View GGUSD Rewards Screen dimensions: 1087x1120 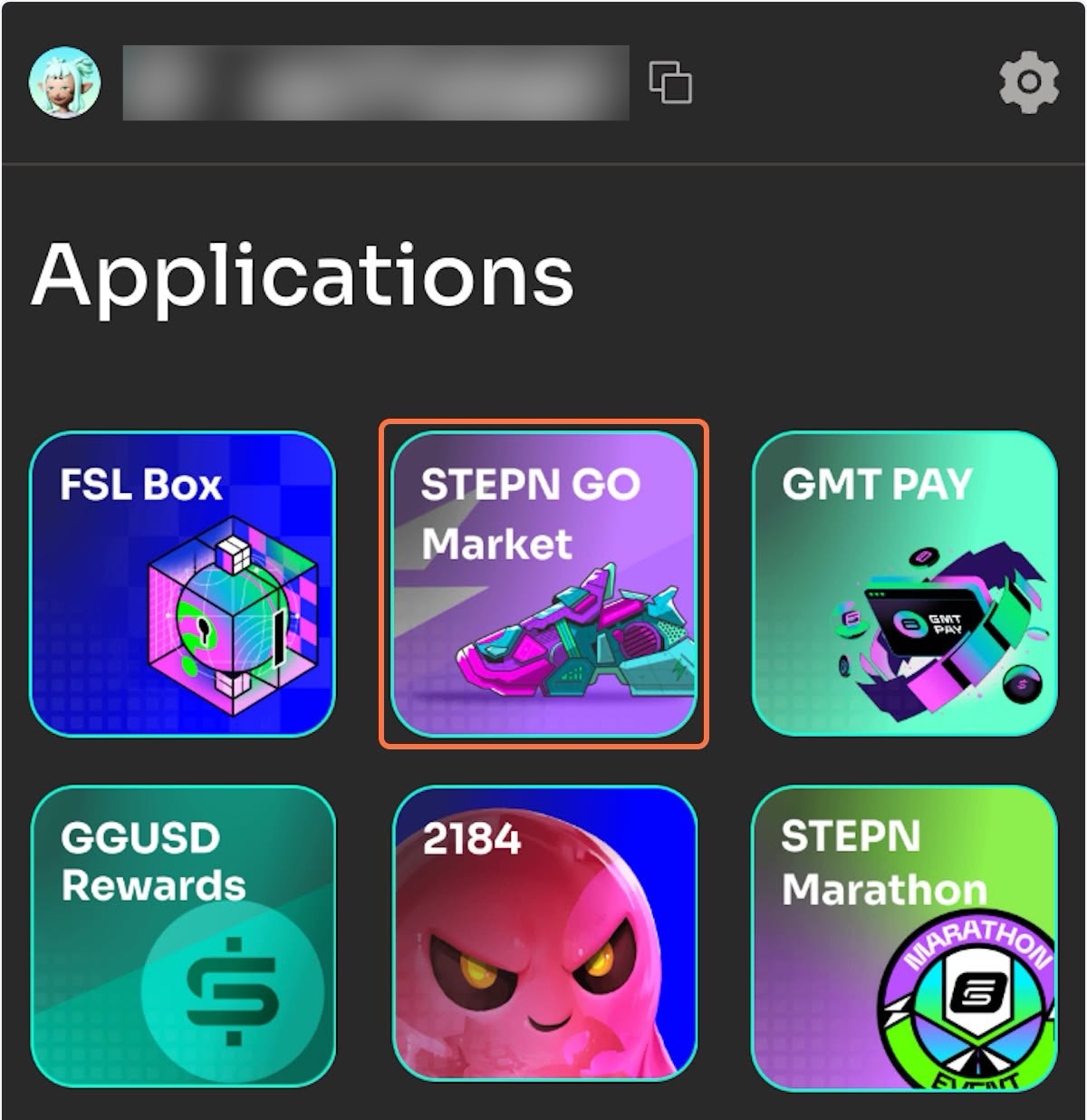coord(183,936)
